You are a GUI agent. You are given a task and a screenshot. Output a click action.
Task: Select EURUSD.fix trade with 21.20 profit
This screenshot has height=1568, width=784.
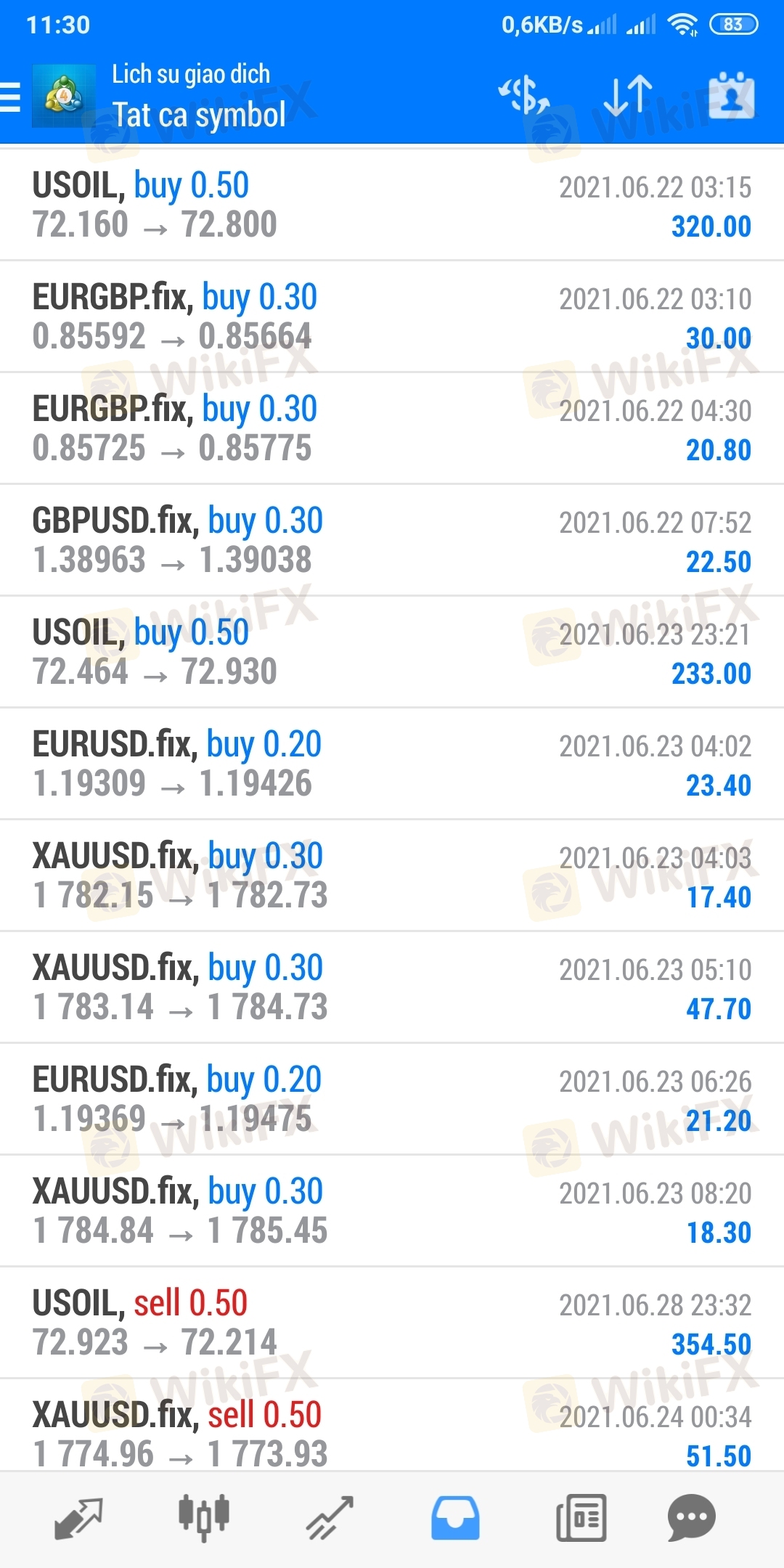point(392,1100)
